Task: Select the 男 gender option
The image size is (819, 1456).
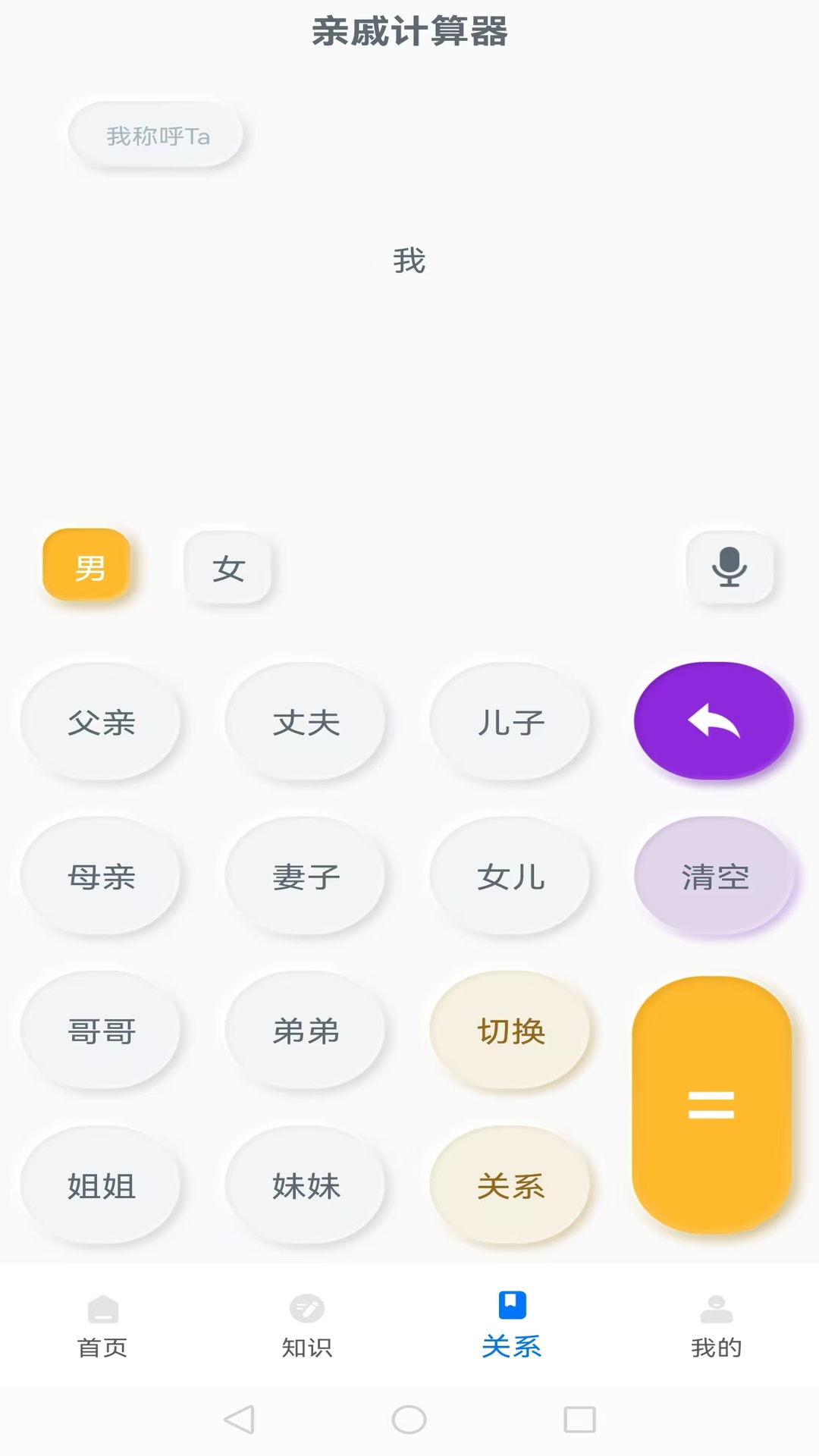Action: click(86, 567)
